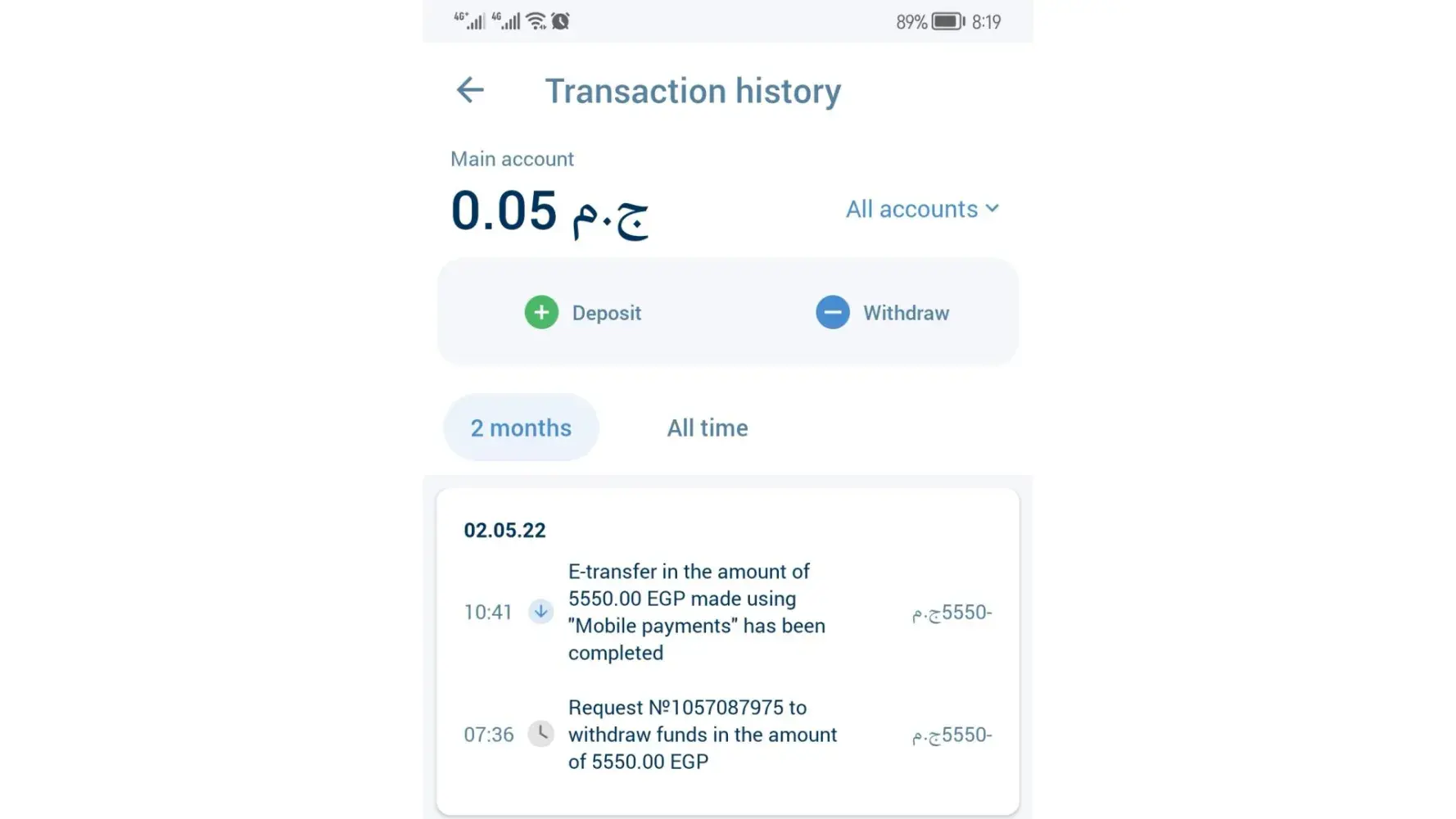Go back from Transaction history
Image resolution: width=1456 pixels, height=819 pixels.
click(470, 90)
